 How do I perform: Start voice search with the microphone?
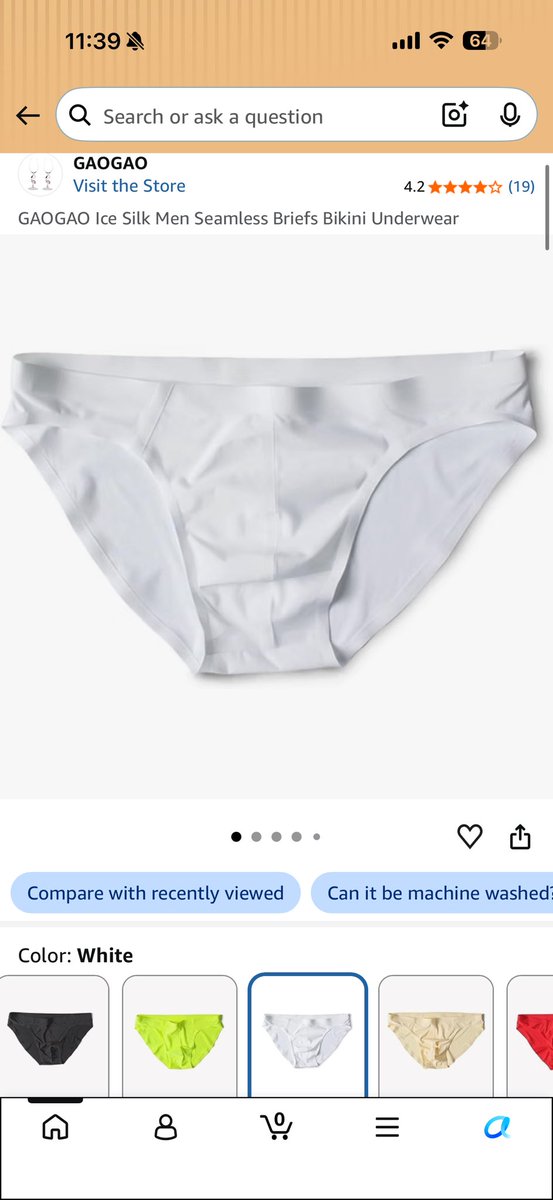(510, 116)
